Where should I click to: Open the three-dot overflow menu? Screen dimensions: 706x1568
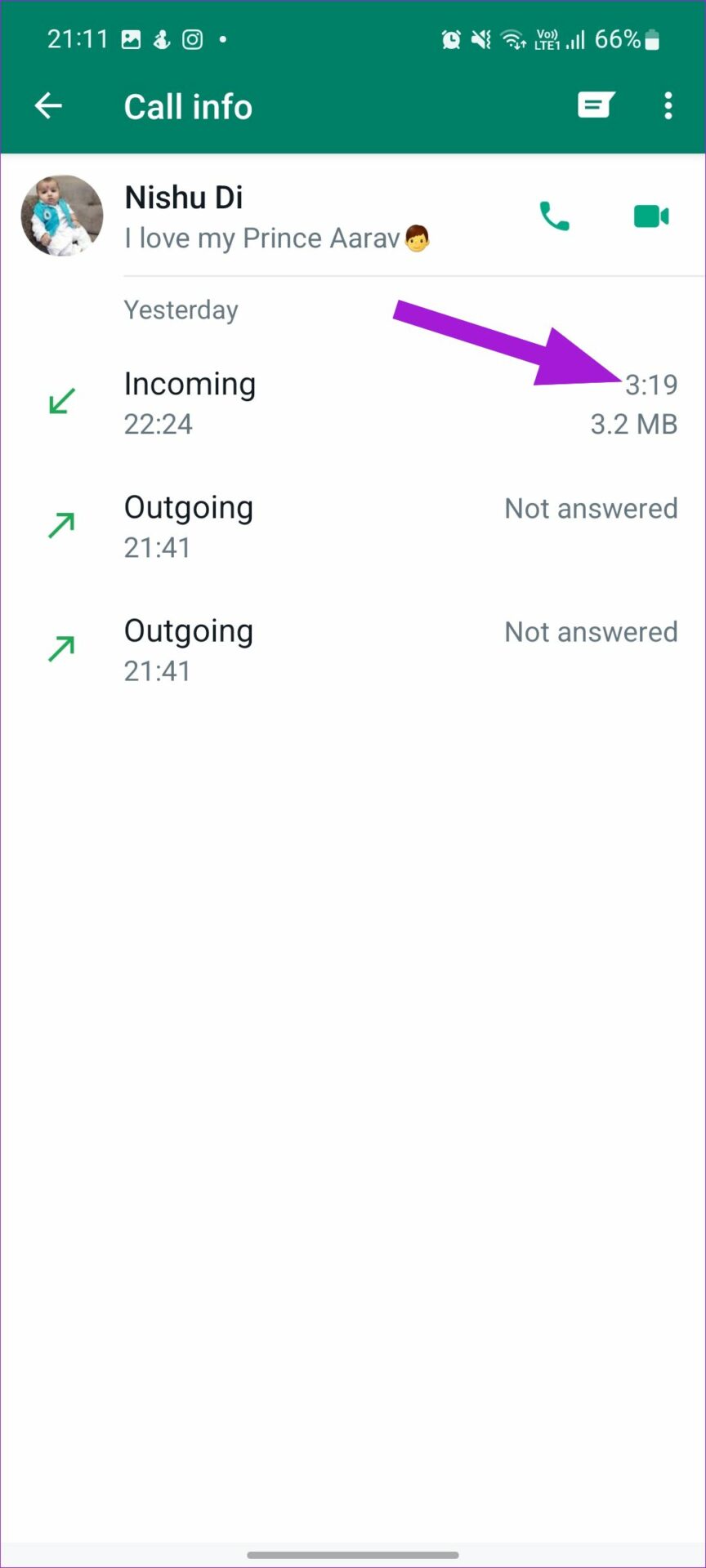[x=668, y=106]
